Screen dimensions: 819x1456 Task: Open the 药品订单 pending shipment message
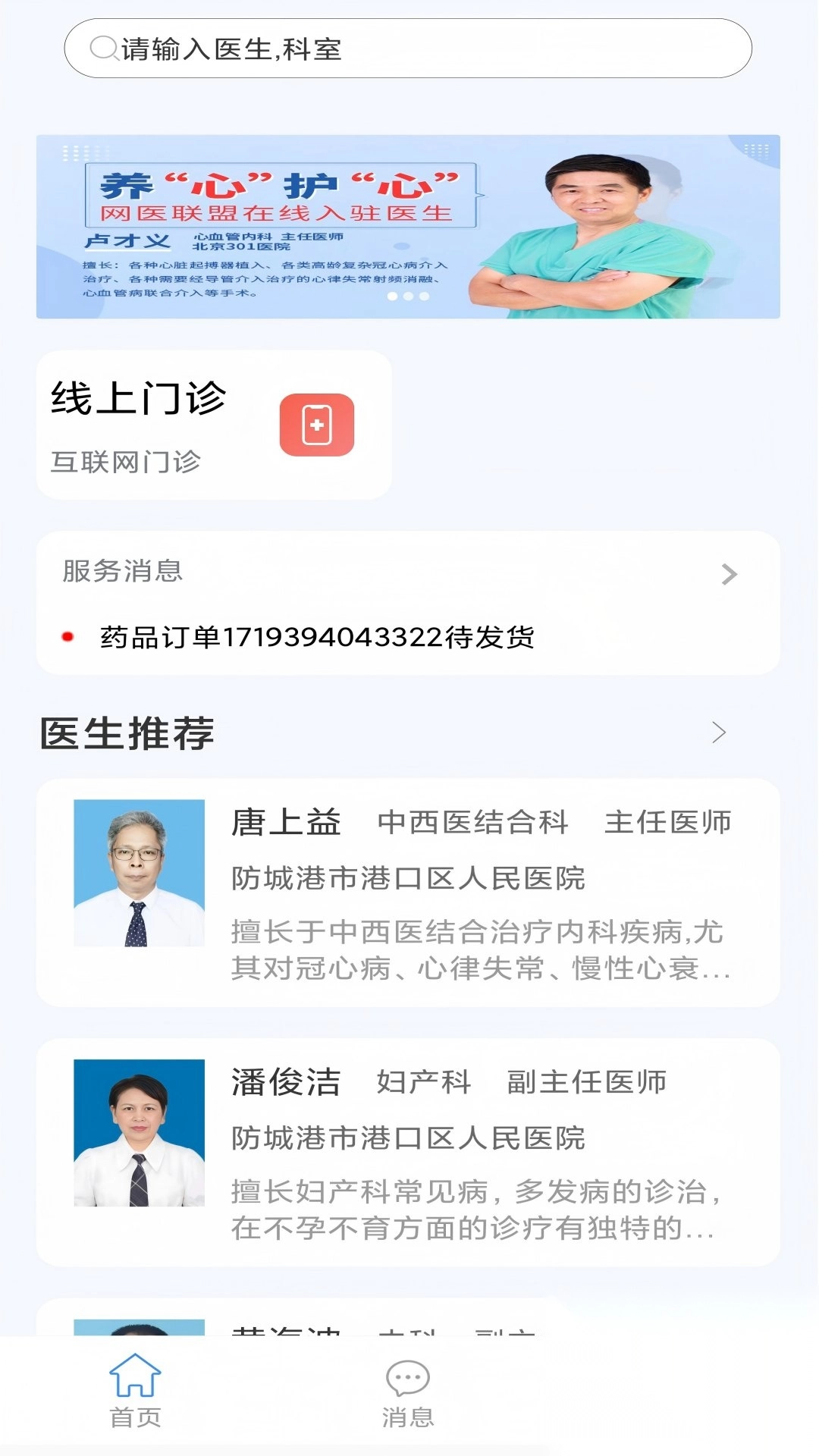point(317,637)
